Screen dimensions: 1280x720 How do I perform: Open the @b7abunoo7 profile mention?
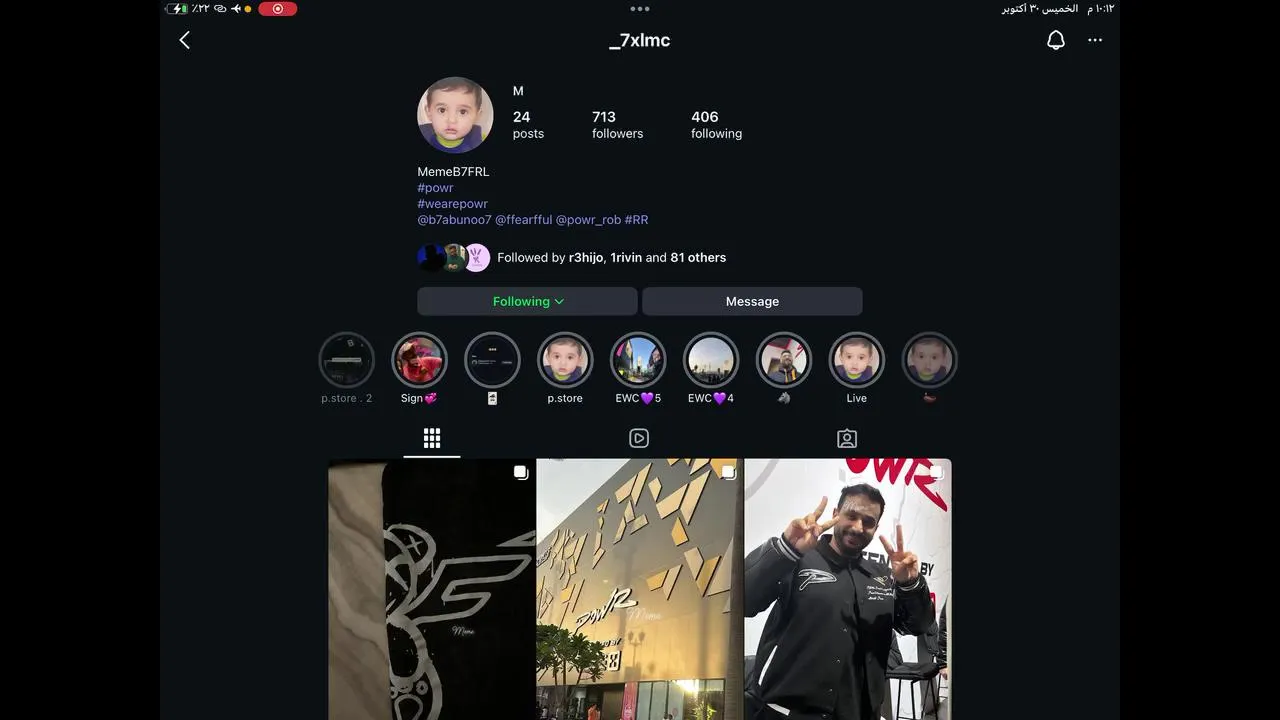pos(454,220)
